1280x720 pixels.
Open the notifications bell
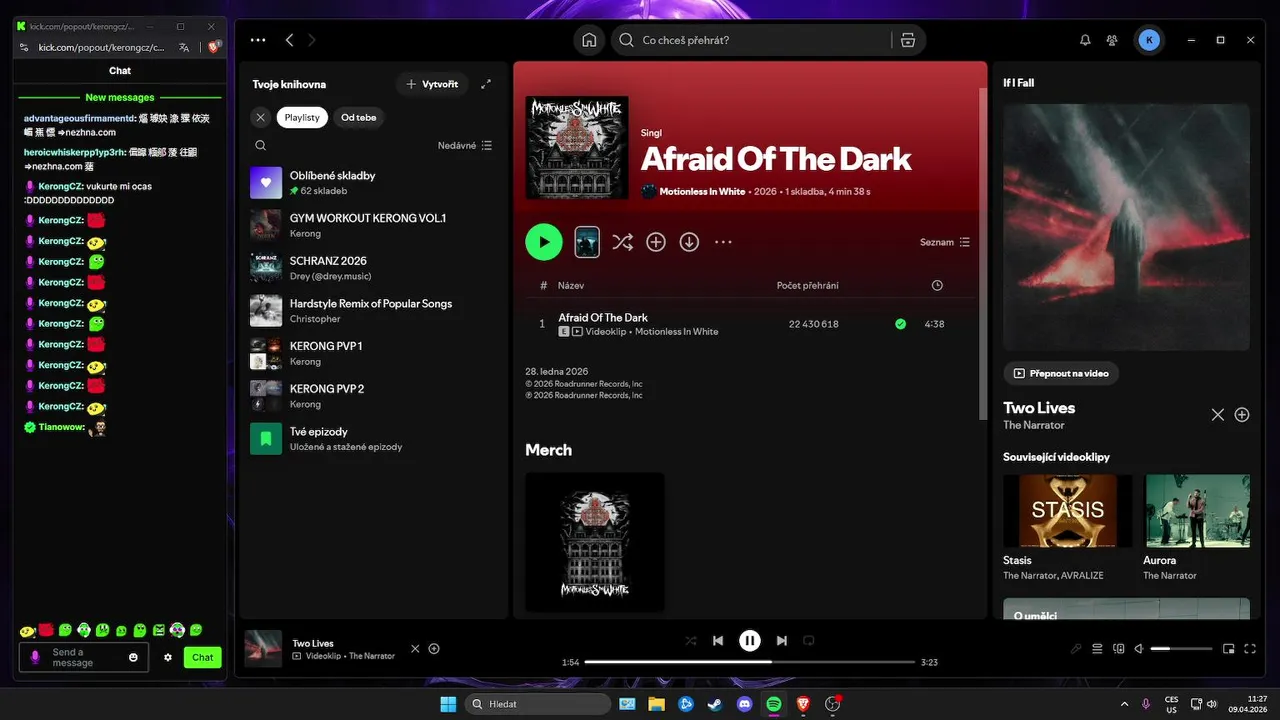pos(1085,40)
